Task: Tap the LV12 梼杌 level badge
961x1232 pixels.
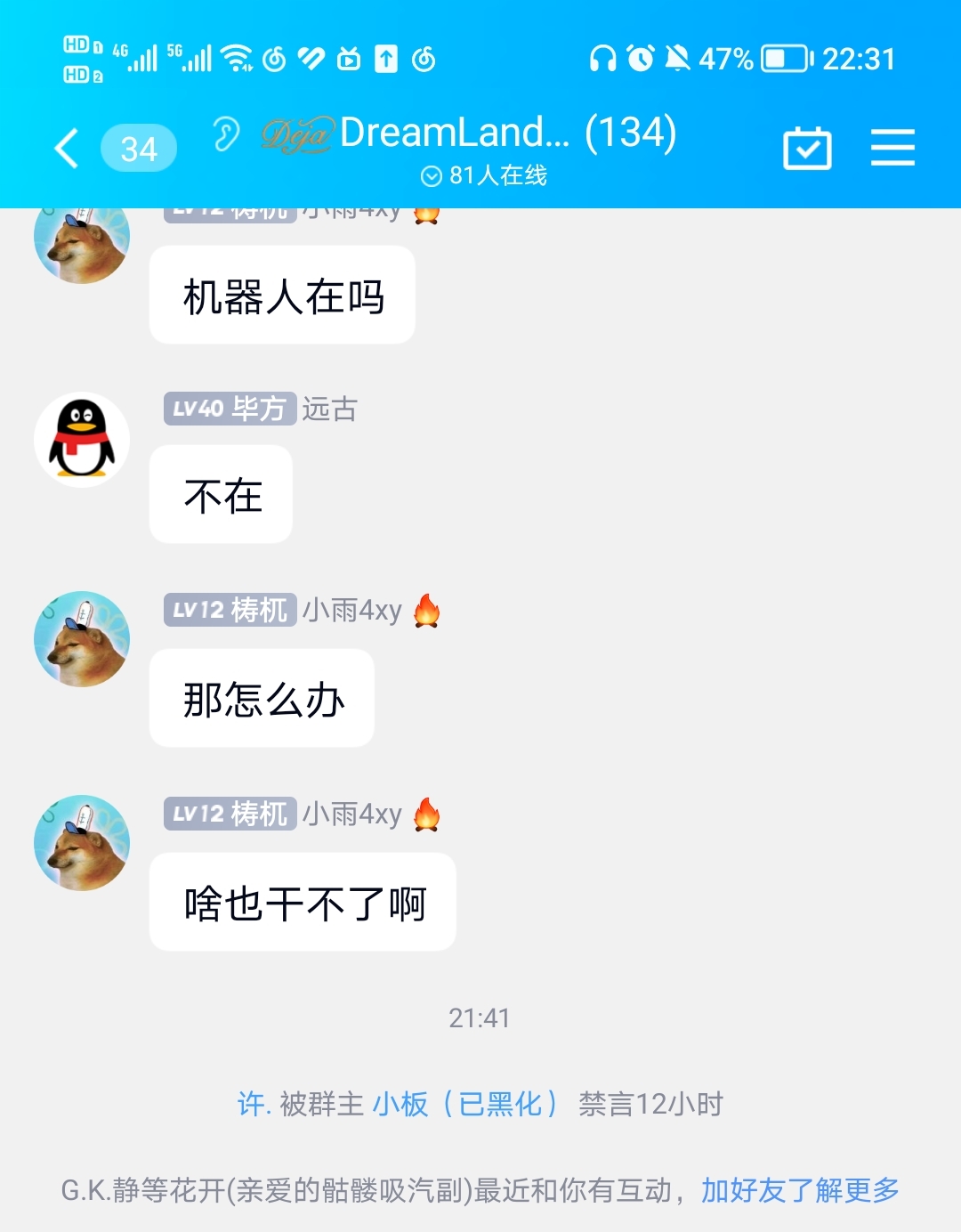Action: click(x=228, y=611)
